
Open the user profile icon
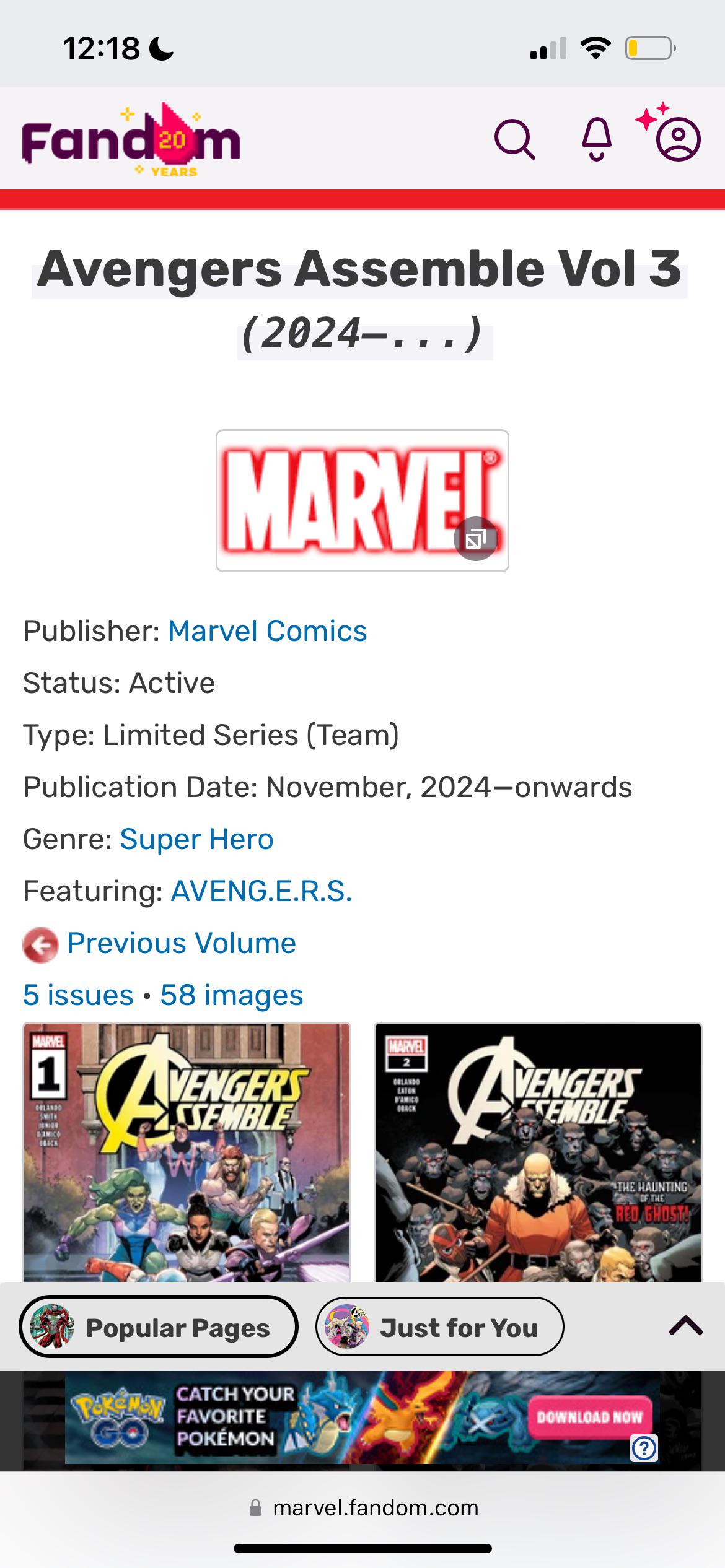(678, 139)
